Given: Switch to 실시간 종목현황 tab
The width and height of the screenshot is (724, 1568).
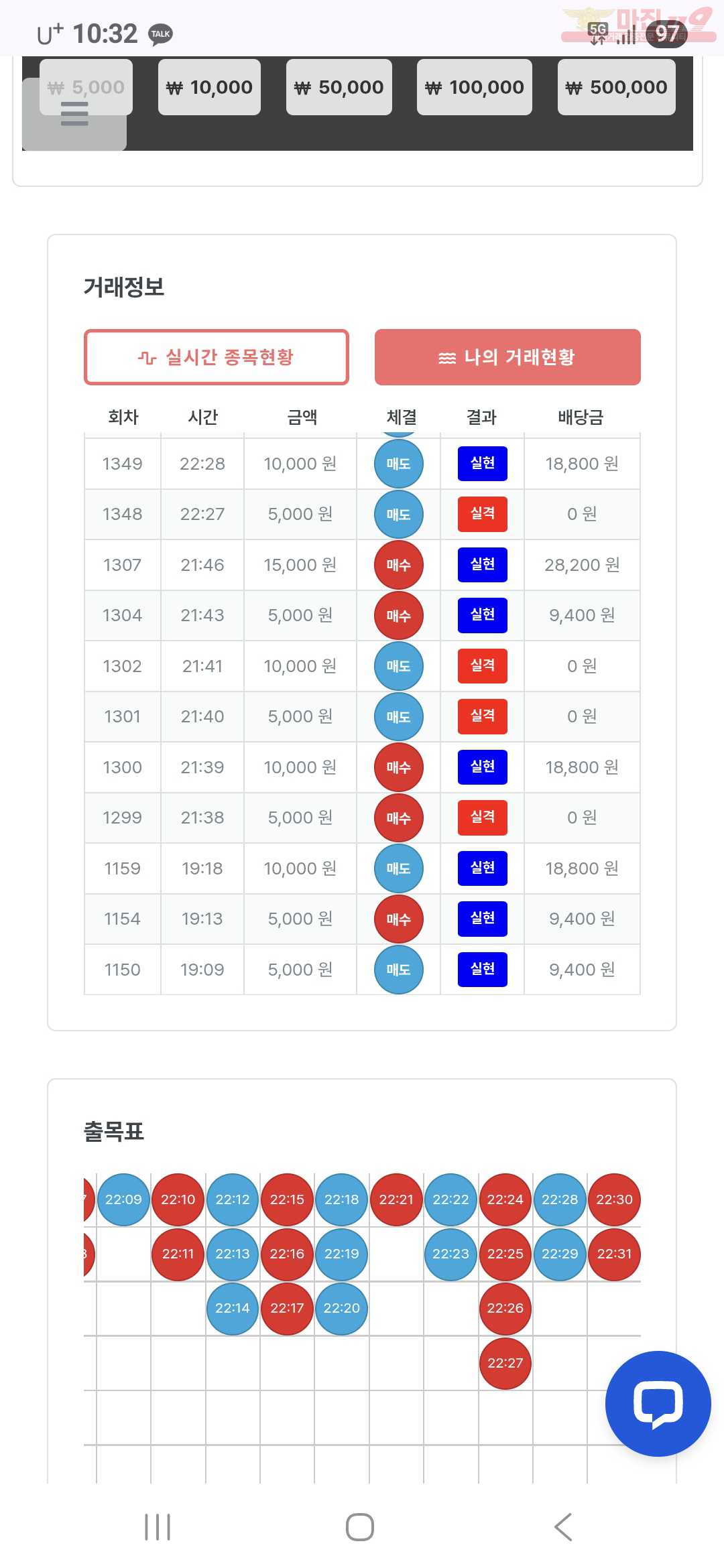Looking at the screenshot, I should [217, 357].
